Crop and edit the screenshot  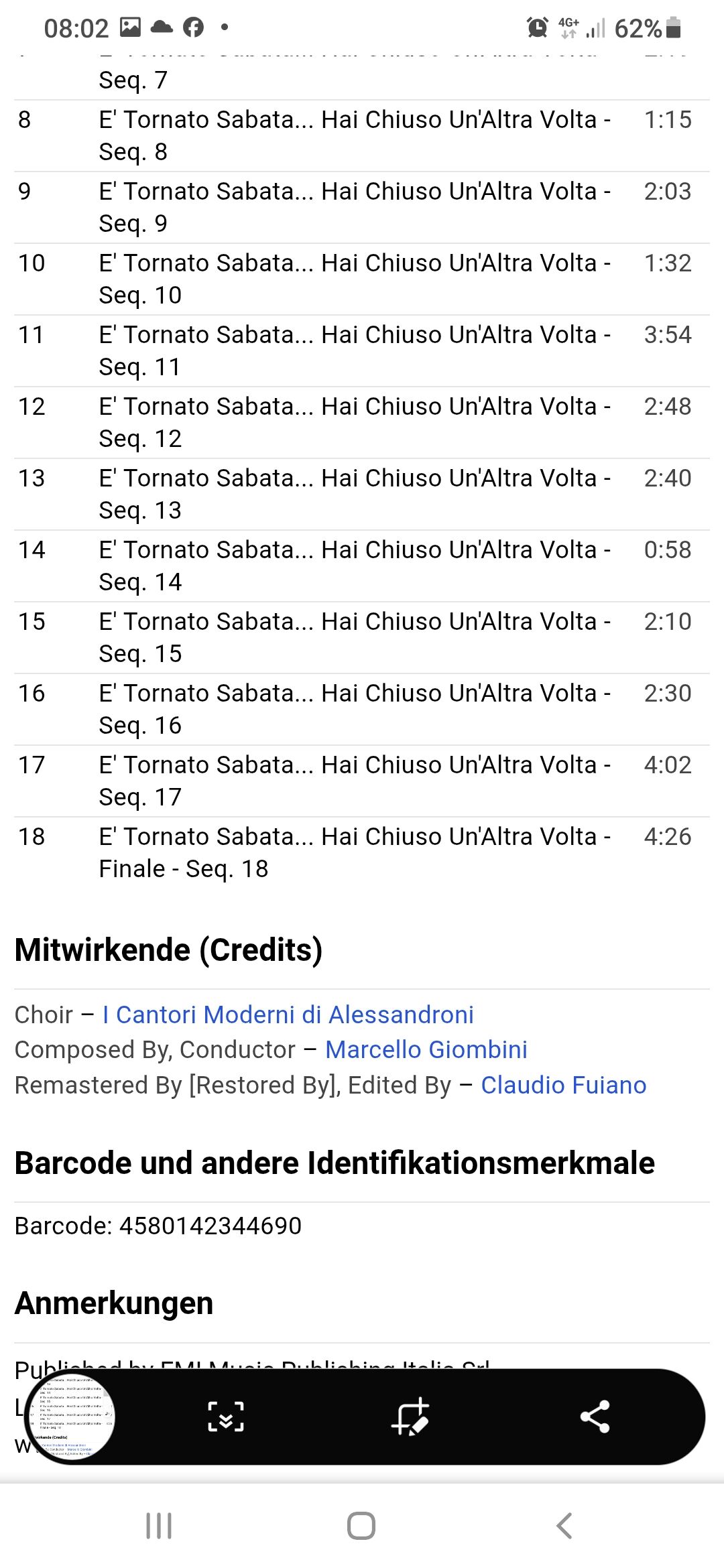point(410,1417)
